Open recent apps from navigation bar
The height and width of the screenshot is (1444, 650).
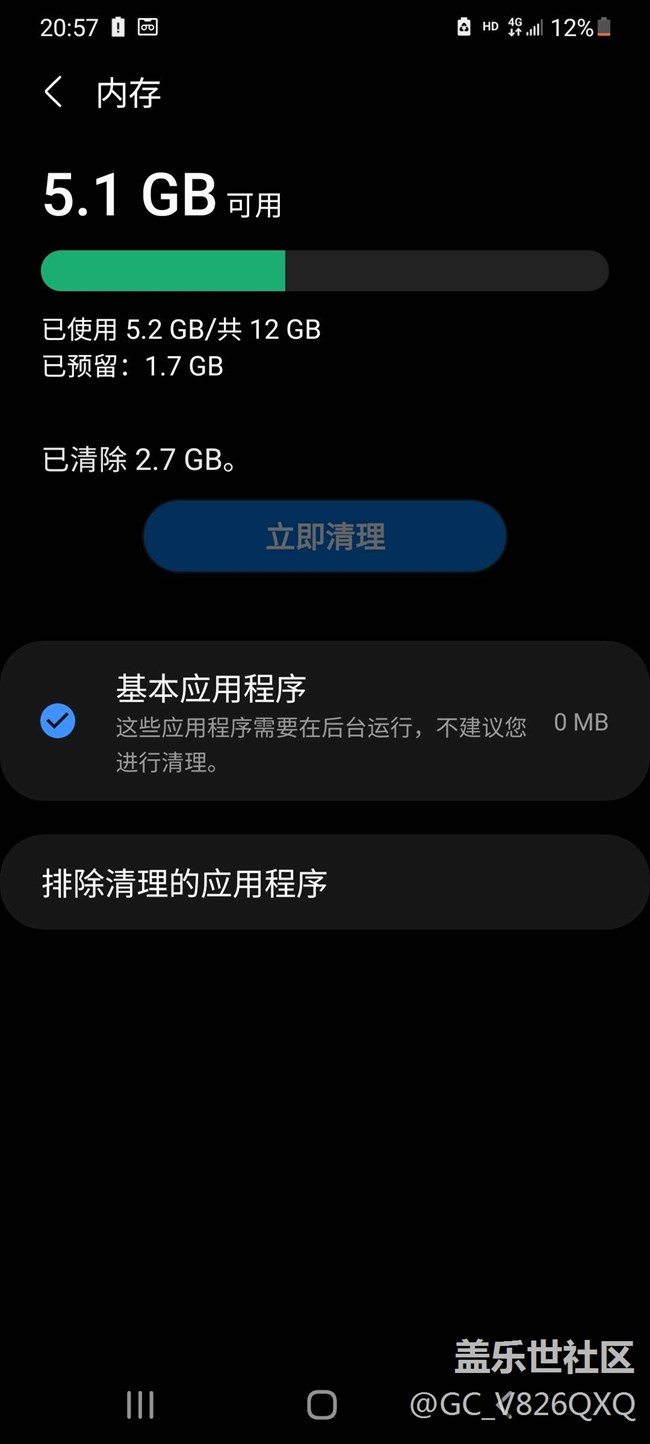pyautogui.click(x=140, y=1405)
